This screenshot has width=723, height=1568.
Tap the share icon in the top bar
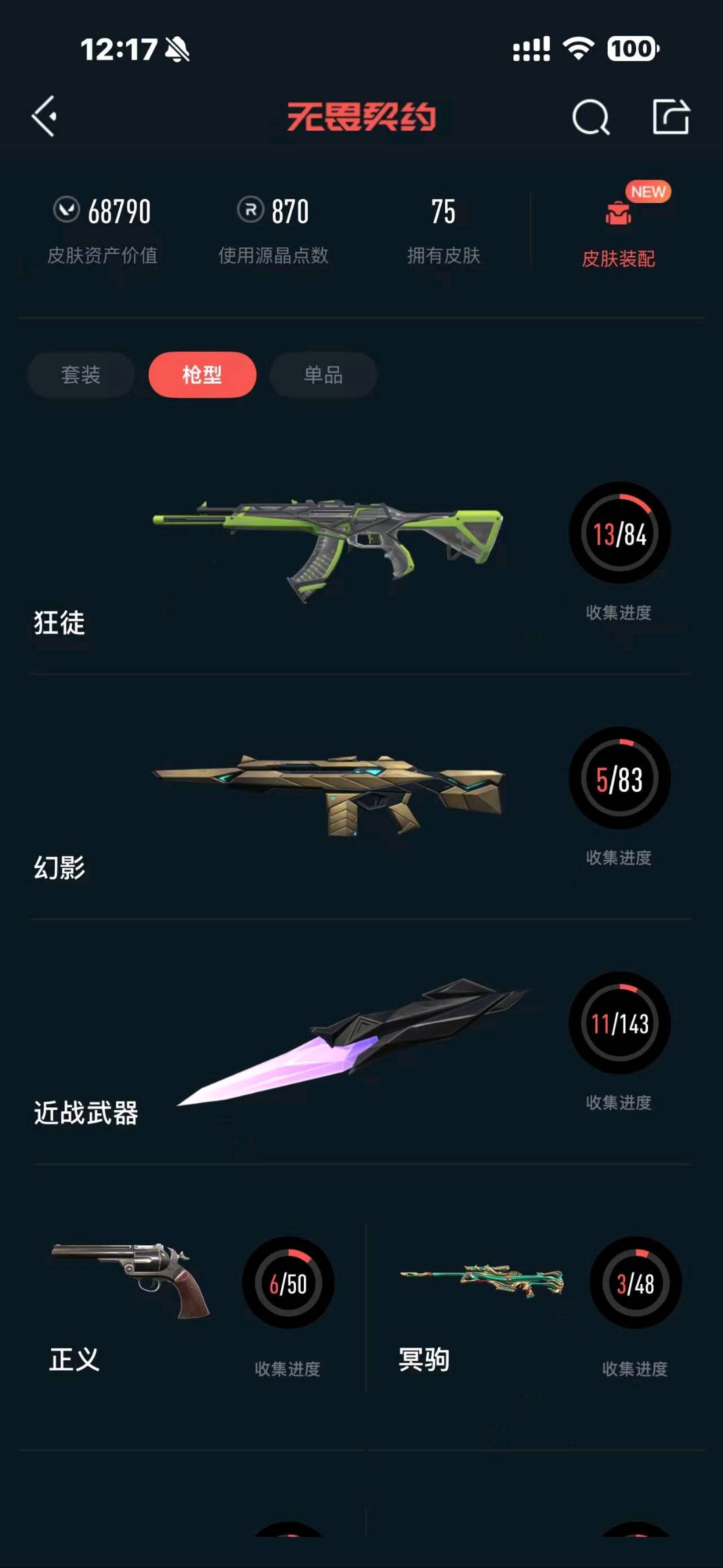[x=671, y=117]
